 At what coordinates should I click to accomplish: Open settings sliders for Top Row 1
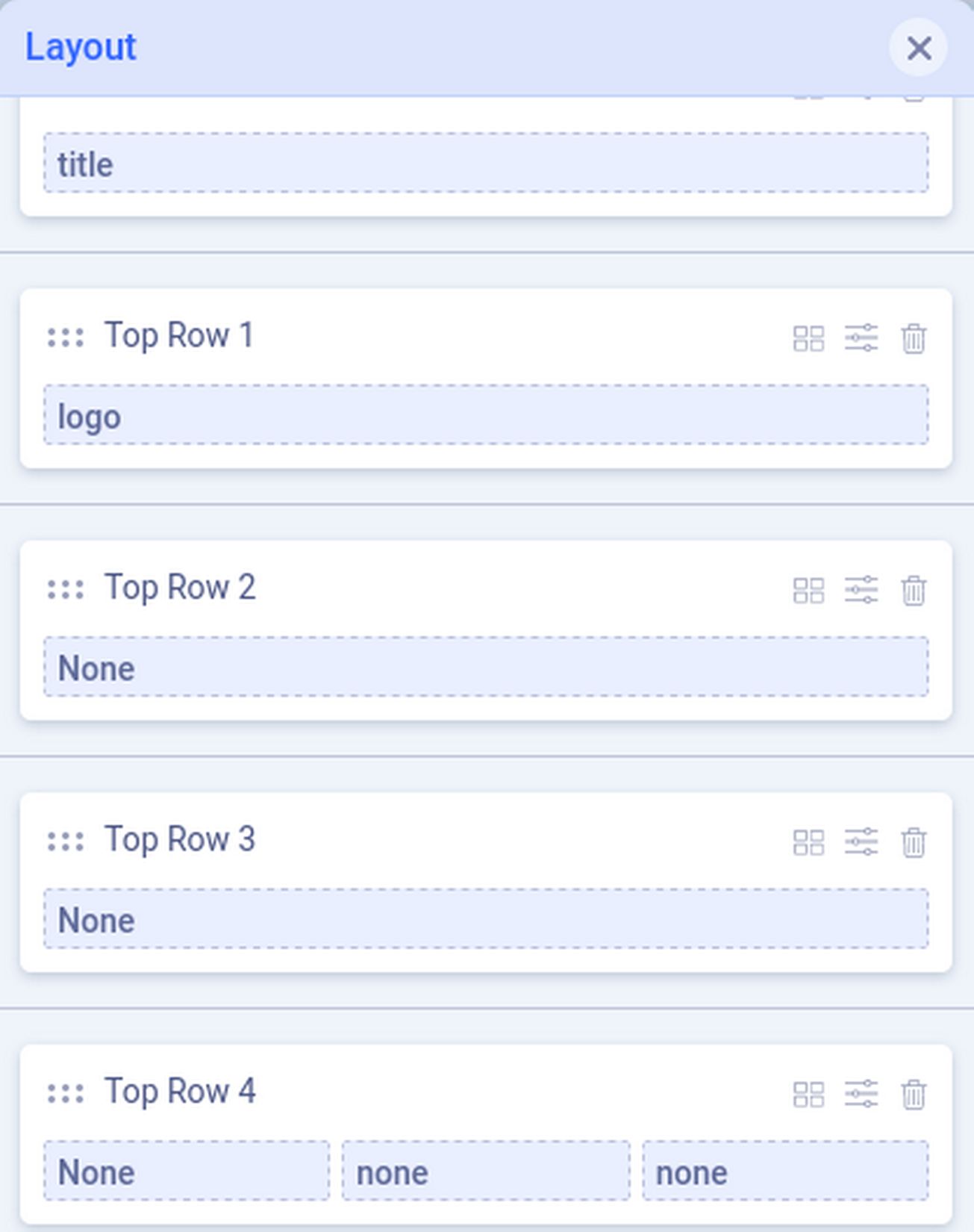point(861,338)
